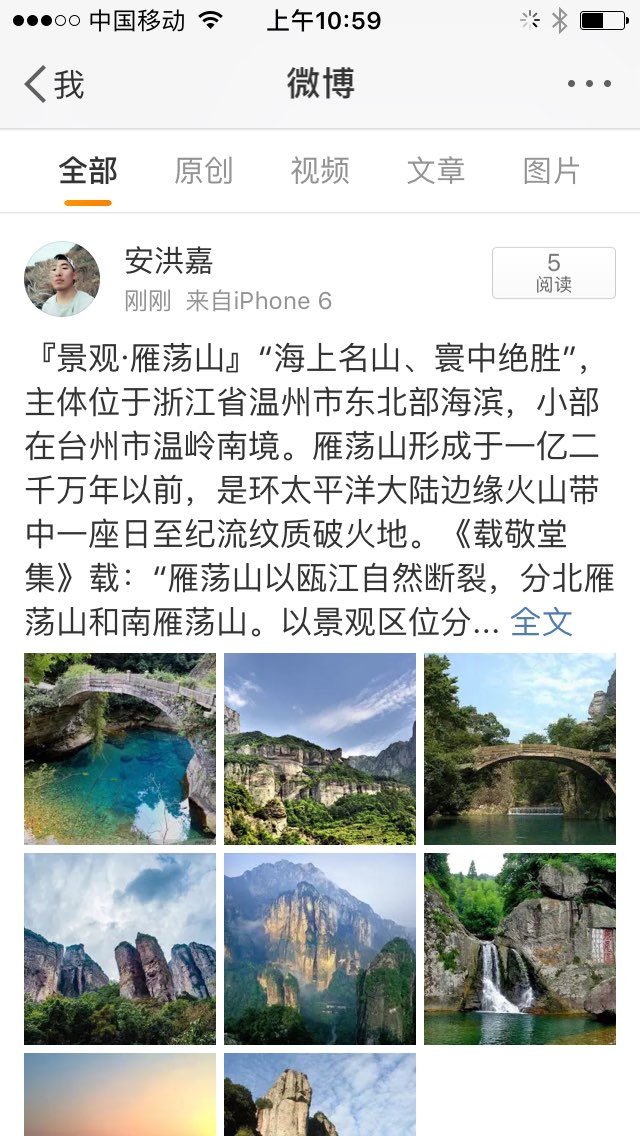Open the rock pillars under cloudy sky photo

(120, 948)
